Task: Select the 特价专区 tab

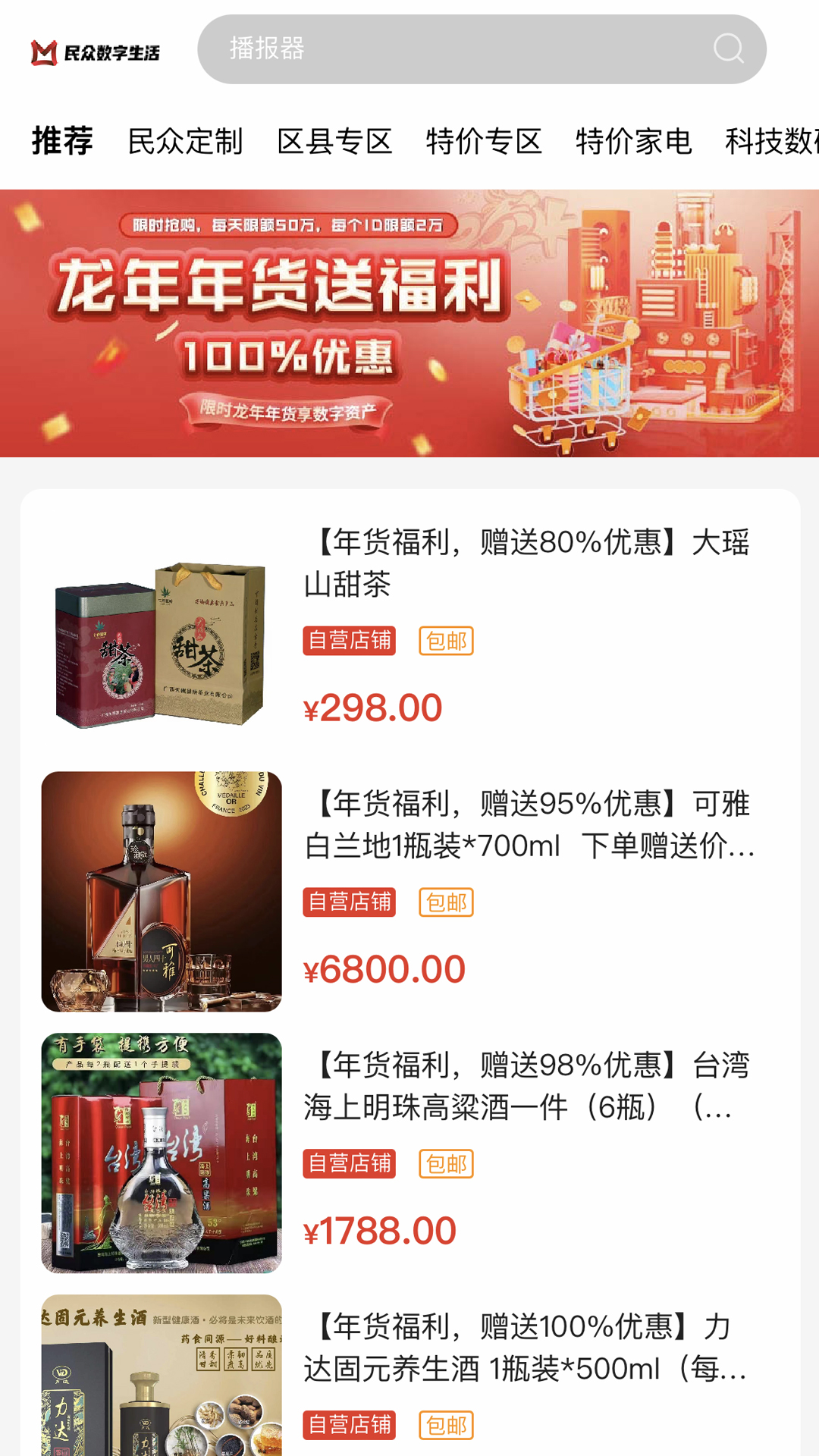Action: click(484, 142)
